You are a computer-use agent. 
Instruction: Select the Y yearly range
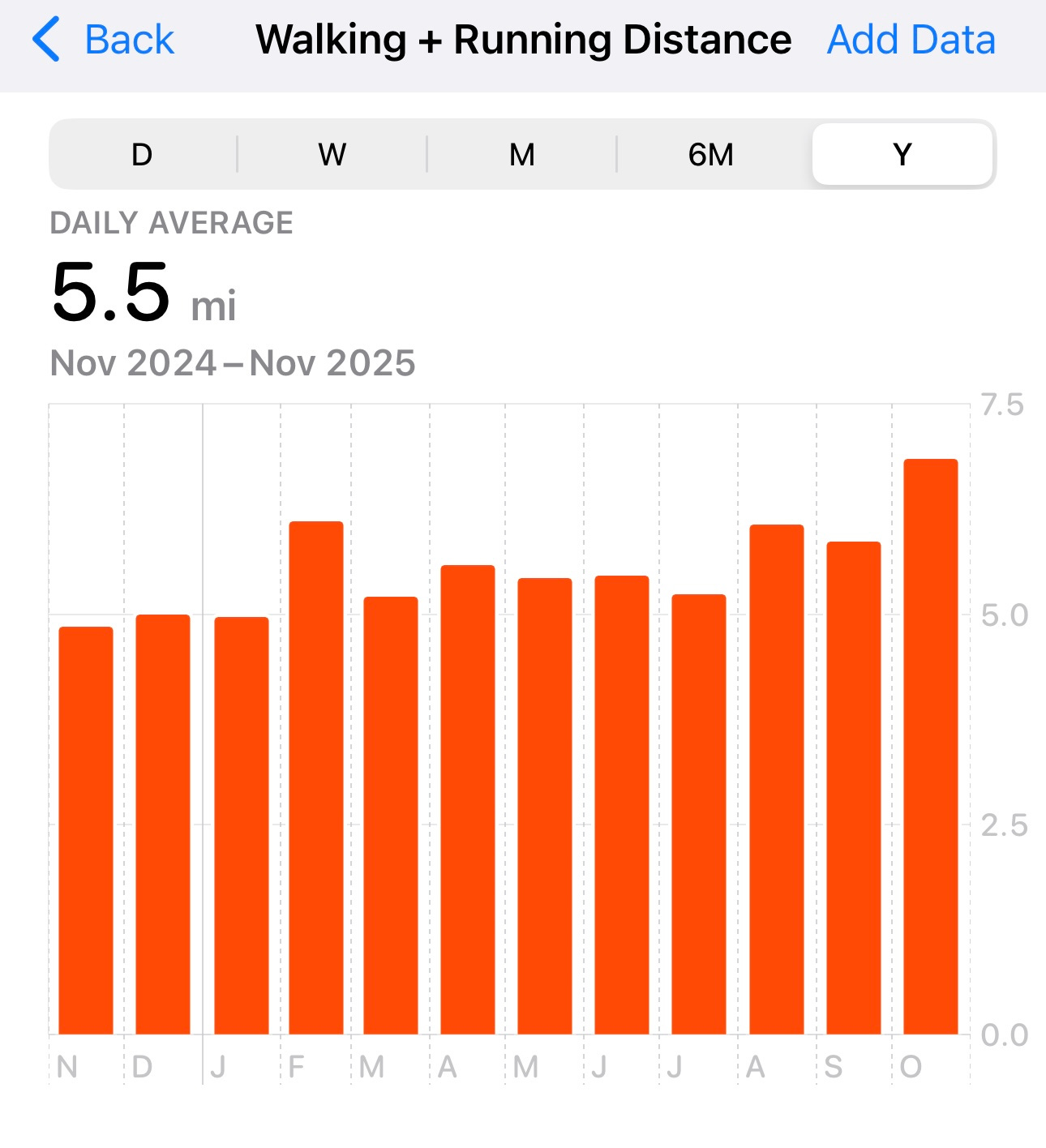click(x=902, y=154)
